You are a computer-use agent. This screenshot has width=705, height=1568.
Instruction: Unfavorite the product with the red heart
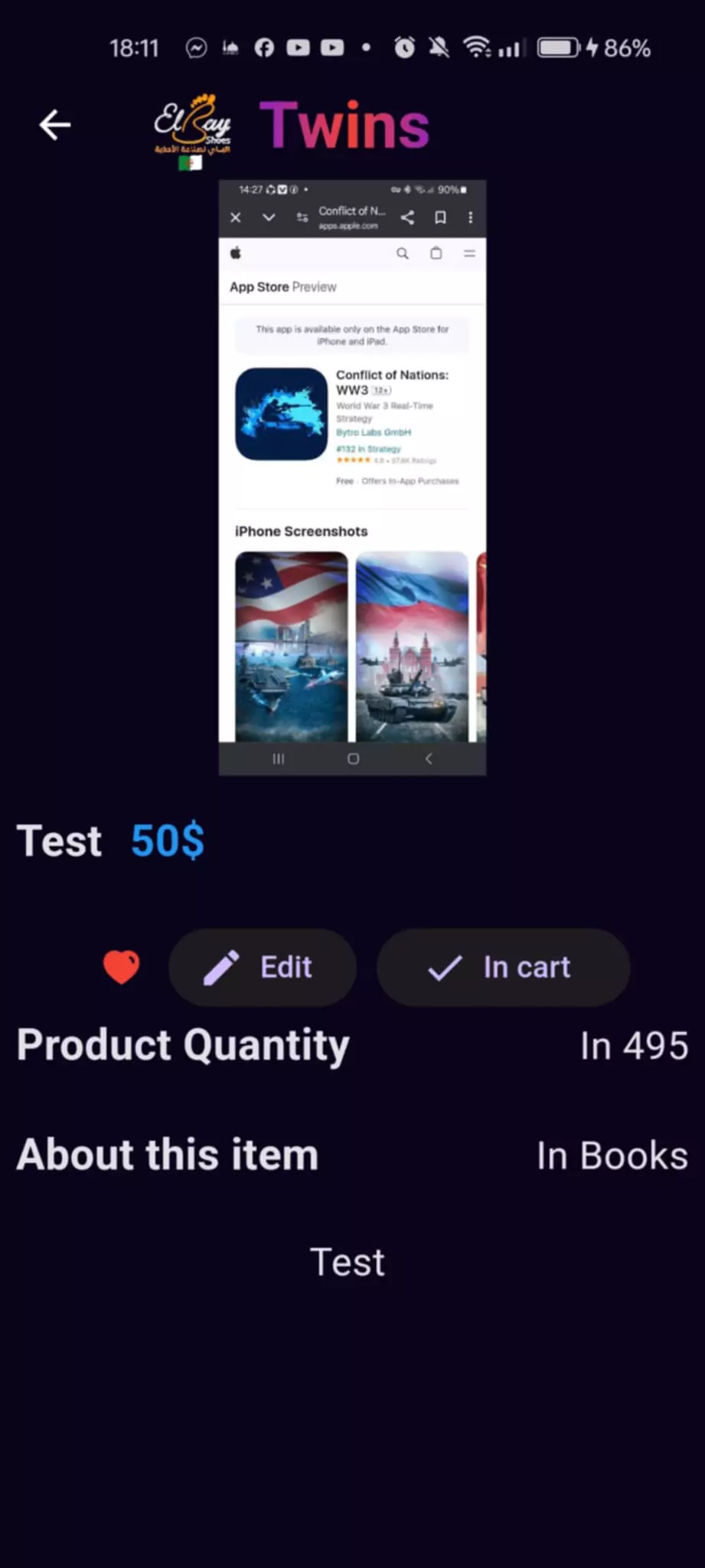point(122,966)
